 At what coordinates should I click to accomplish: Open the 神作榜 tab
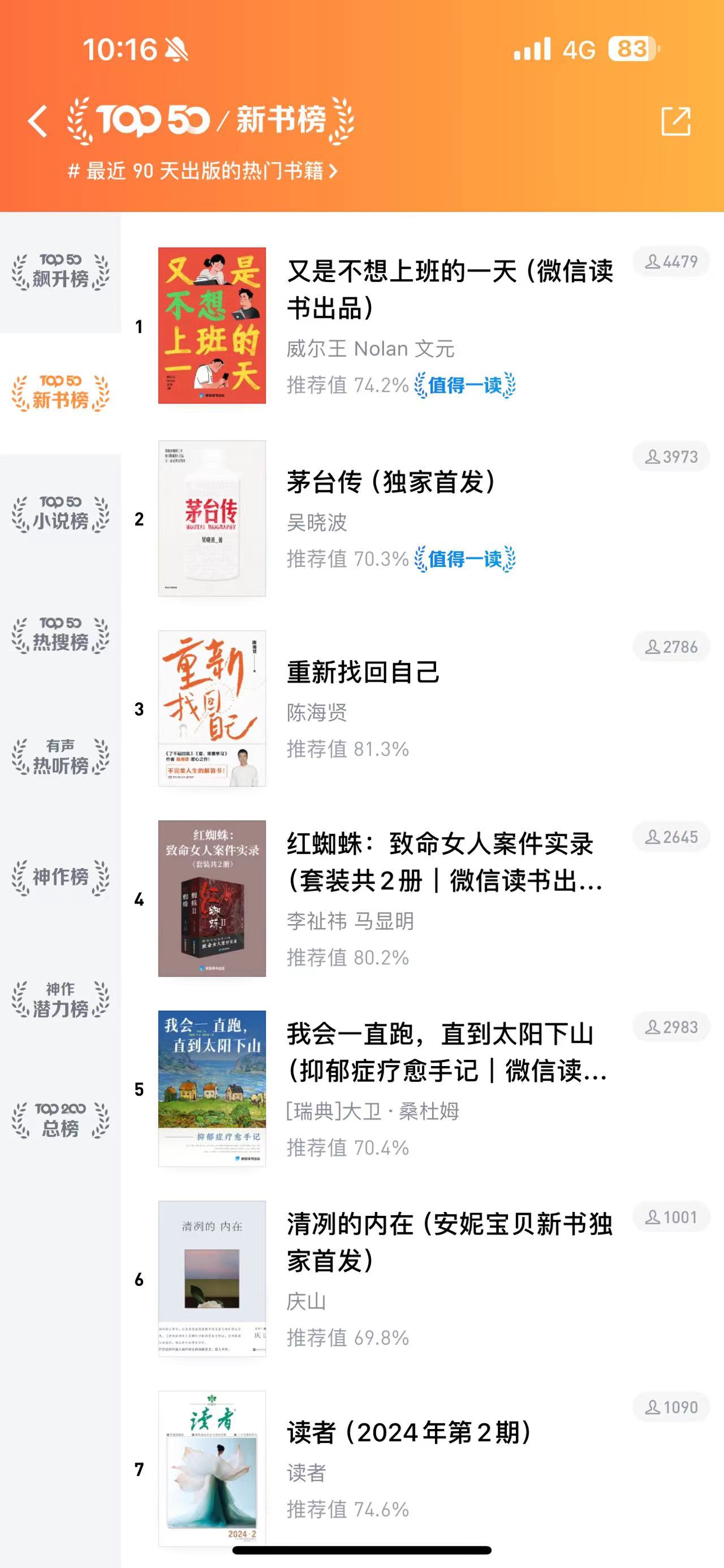tap(61, 877)
